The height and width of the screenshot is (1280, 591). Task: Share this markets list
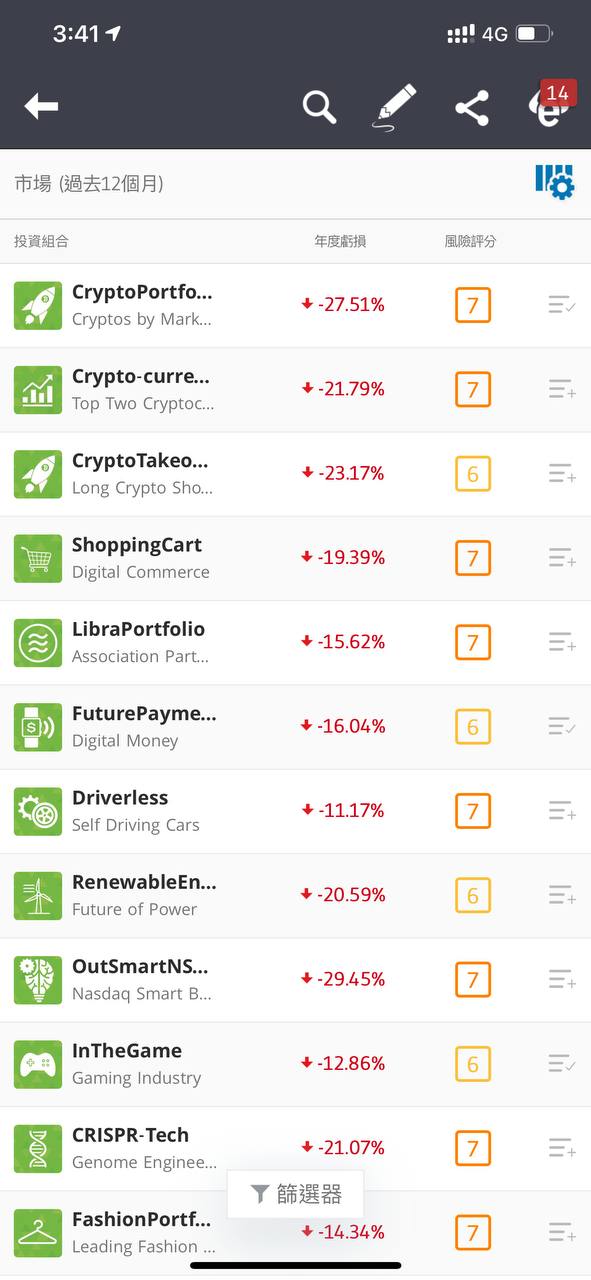point(471,107)
